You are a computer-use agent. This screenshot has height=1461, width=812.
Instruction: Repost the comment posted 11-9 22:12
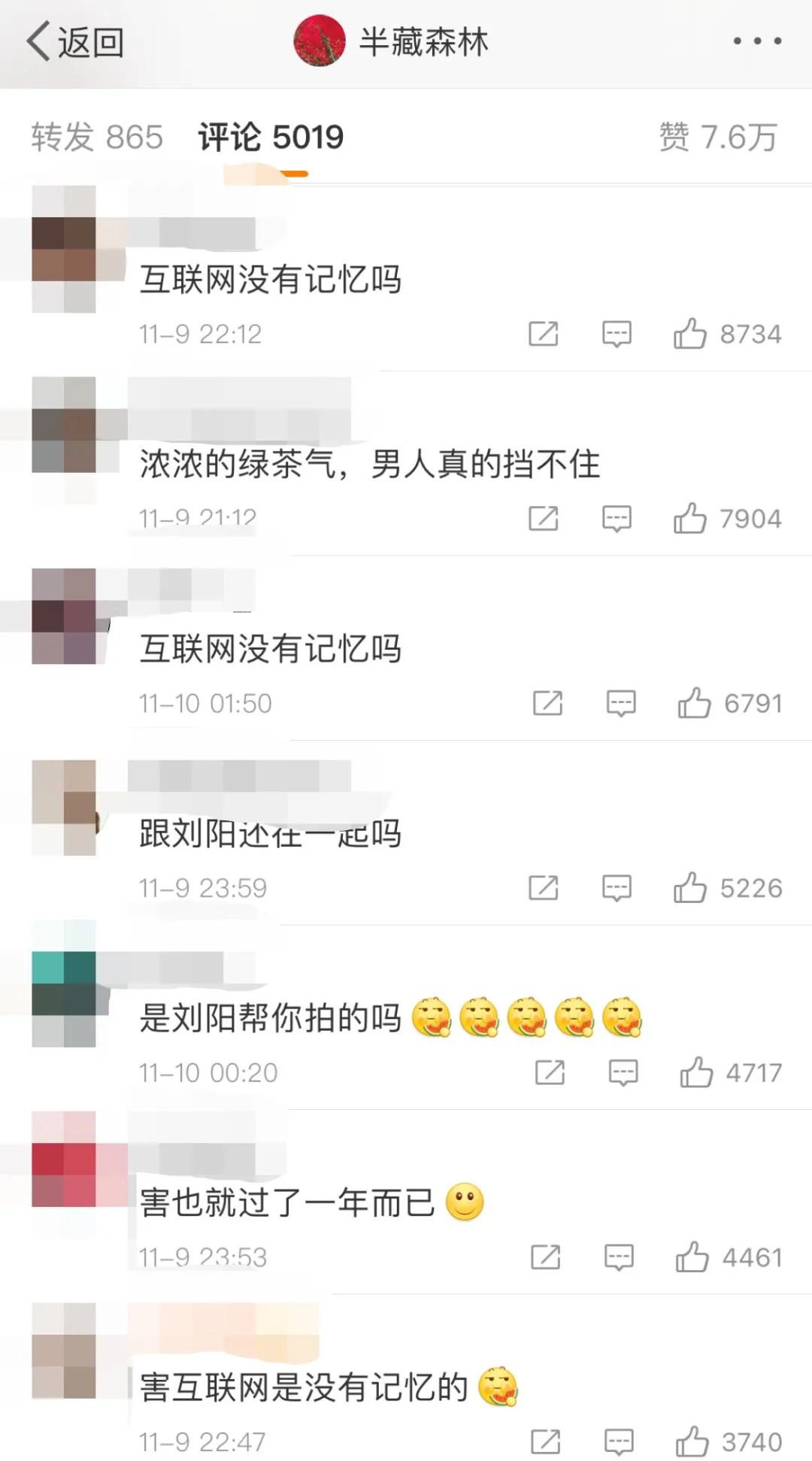[543, 334]
